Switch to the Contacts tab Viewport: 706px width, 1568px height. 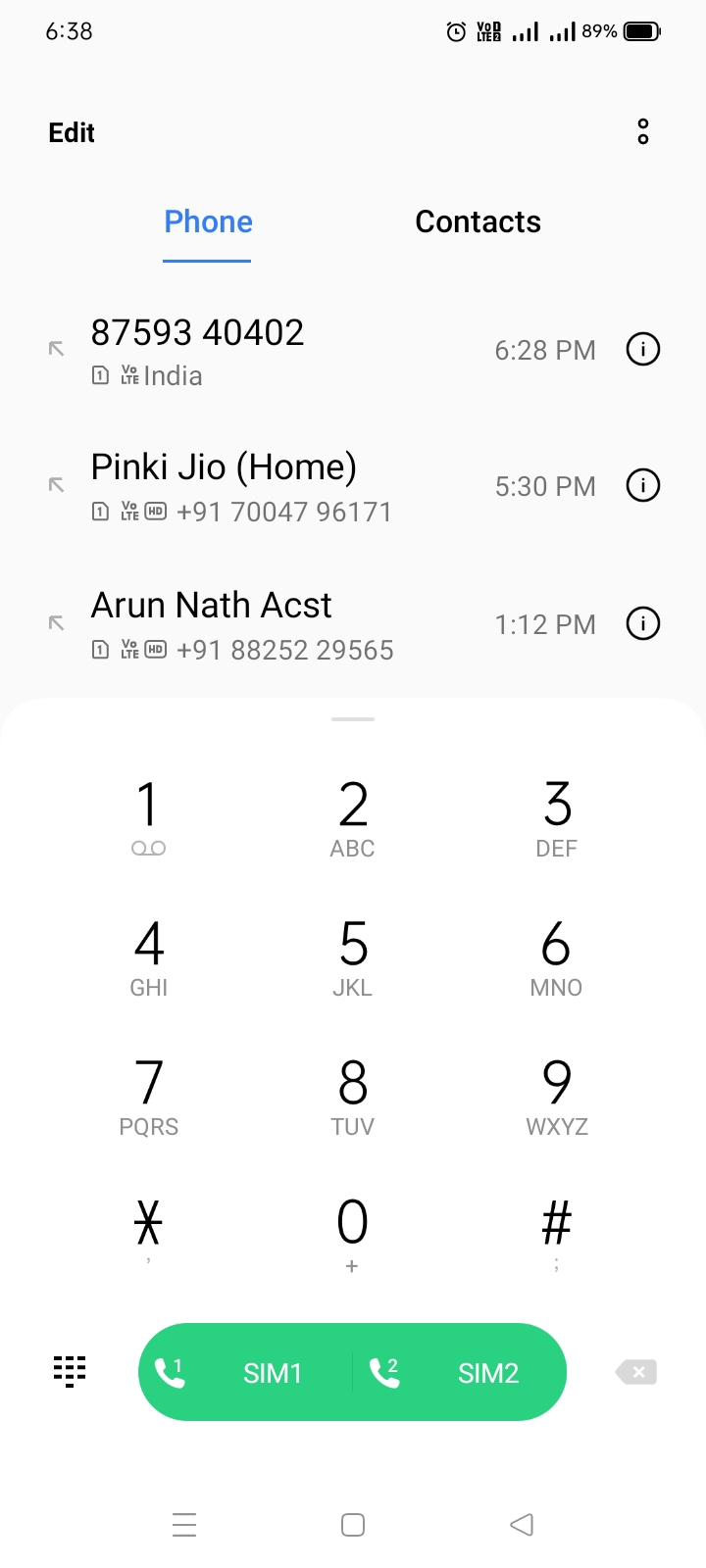[x=478, y=221]
